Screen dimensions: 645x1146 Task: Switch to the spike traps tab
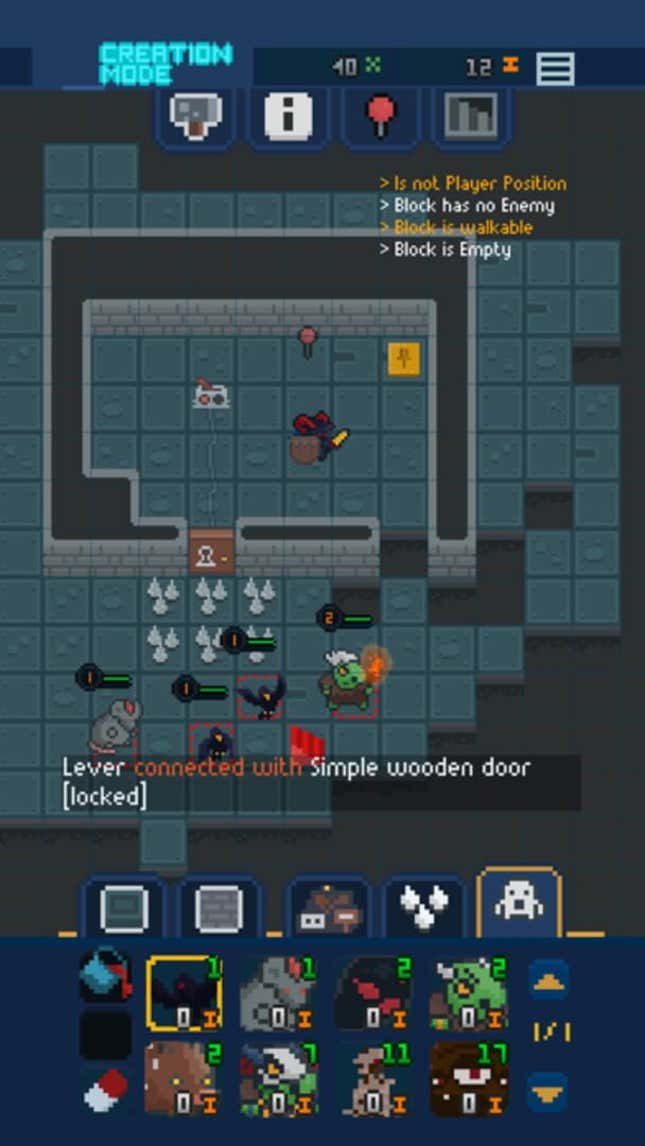[423, 907]
